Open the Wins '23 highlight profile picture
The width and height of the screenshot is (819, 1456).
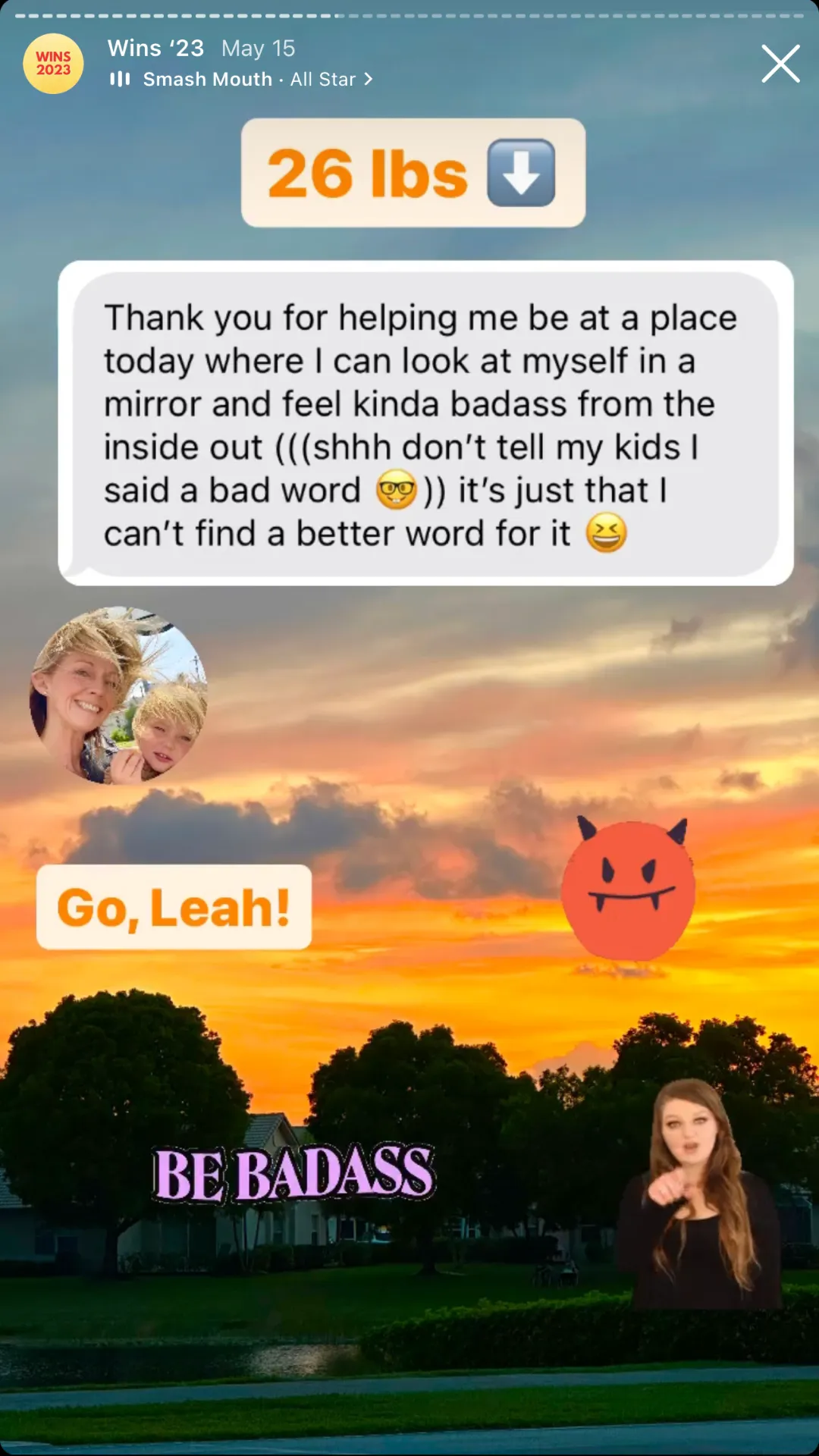pos(53,64)
